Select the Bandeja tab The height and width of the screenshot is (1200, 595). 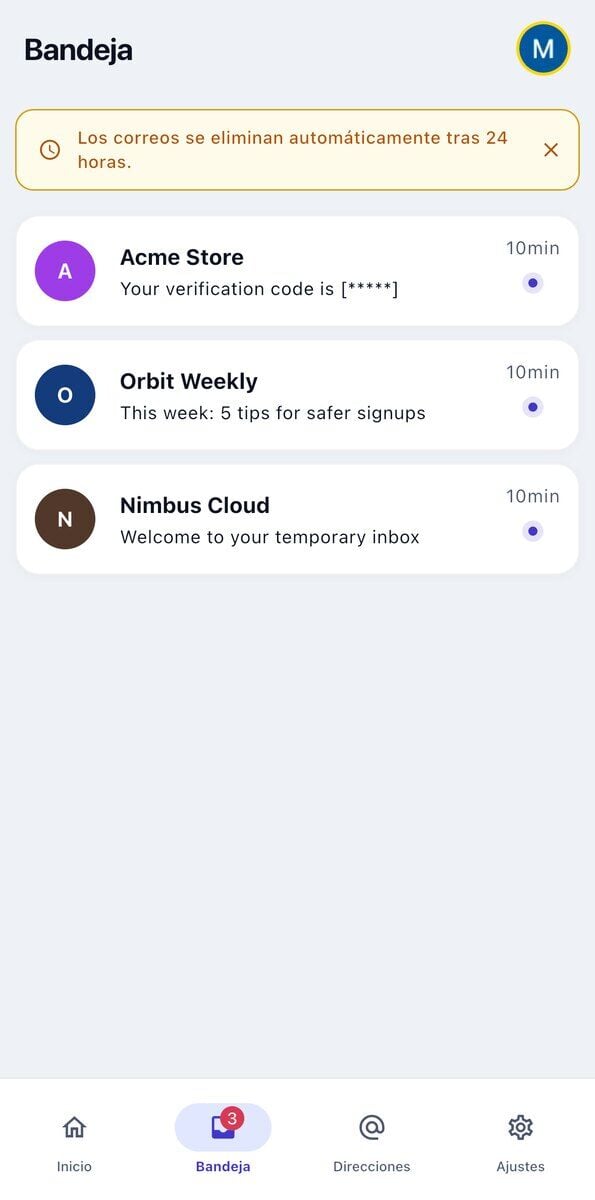pyautogui.click(x=223, y=1140)
